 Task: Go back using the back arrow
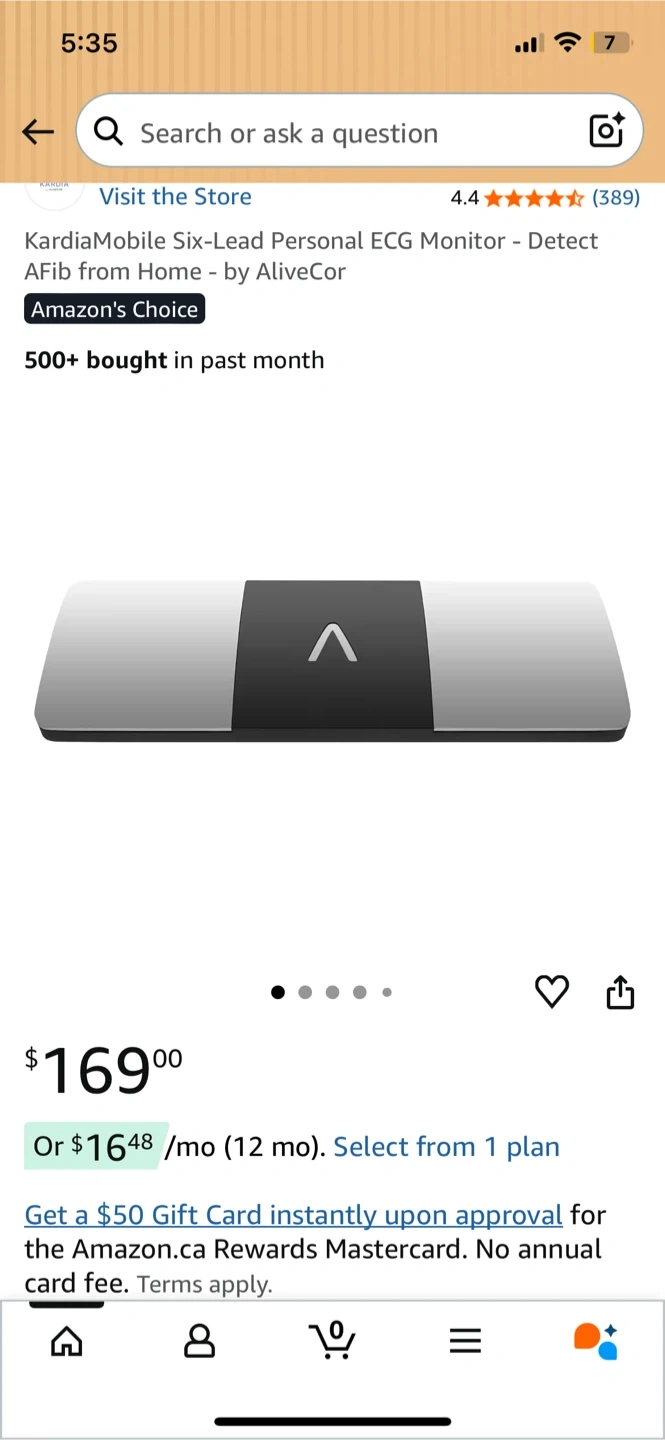38,132
